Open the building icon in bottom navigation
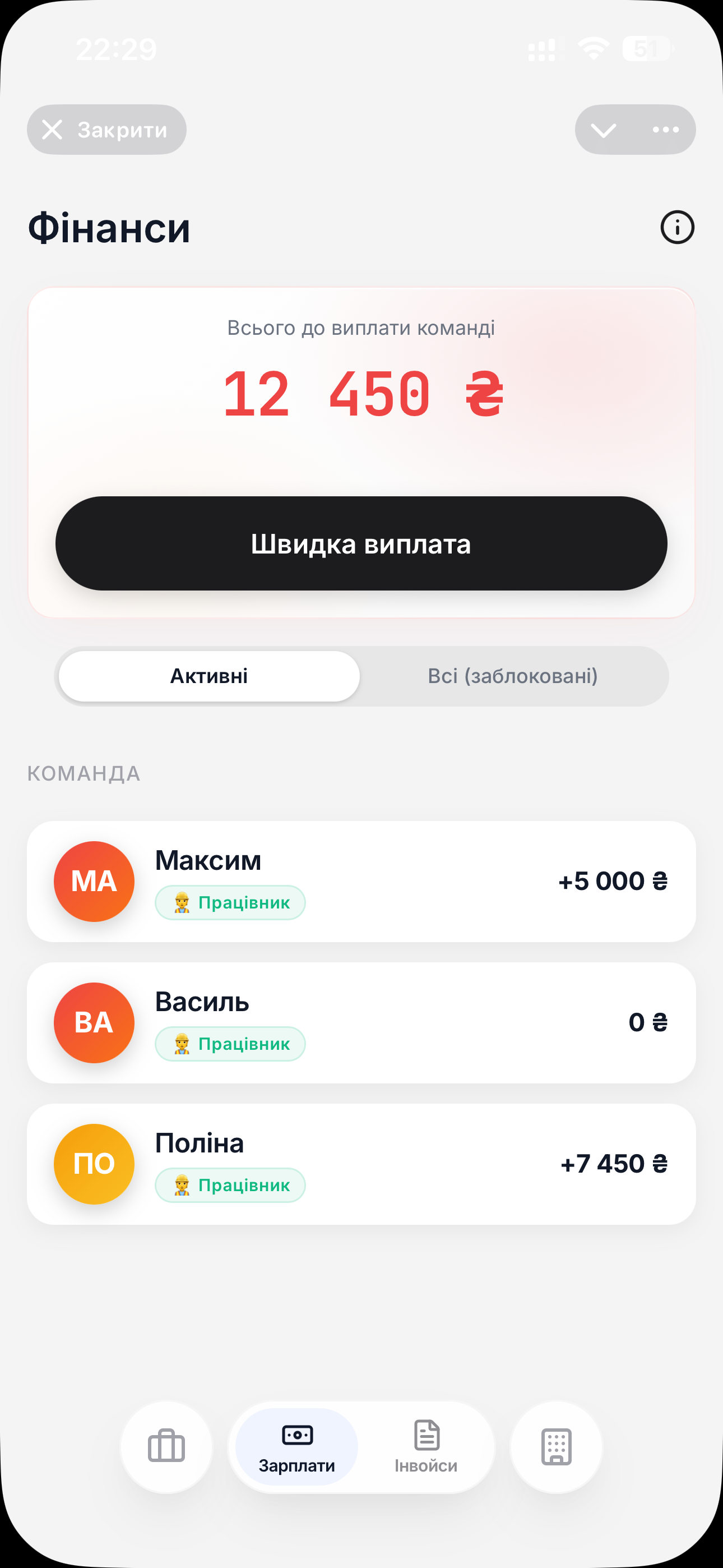This screenshot has height=1568, width=723. point(555,1448)
